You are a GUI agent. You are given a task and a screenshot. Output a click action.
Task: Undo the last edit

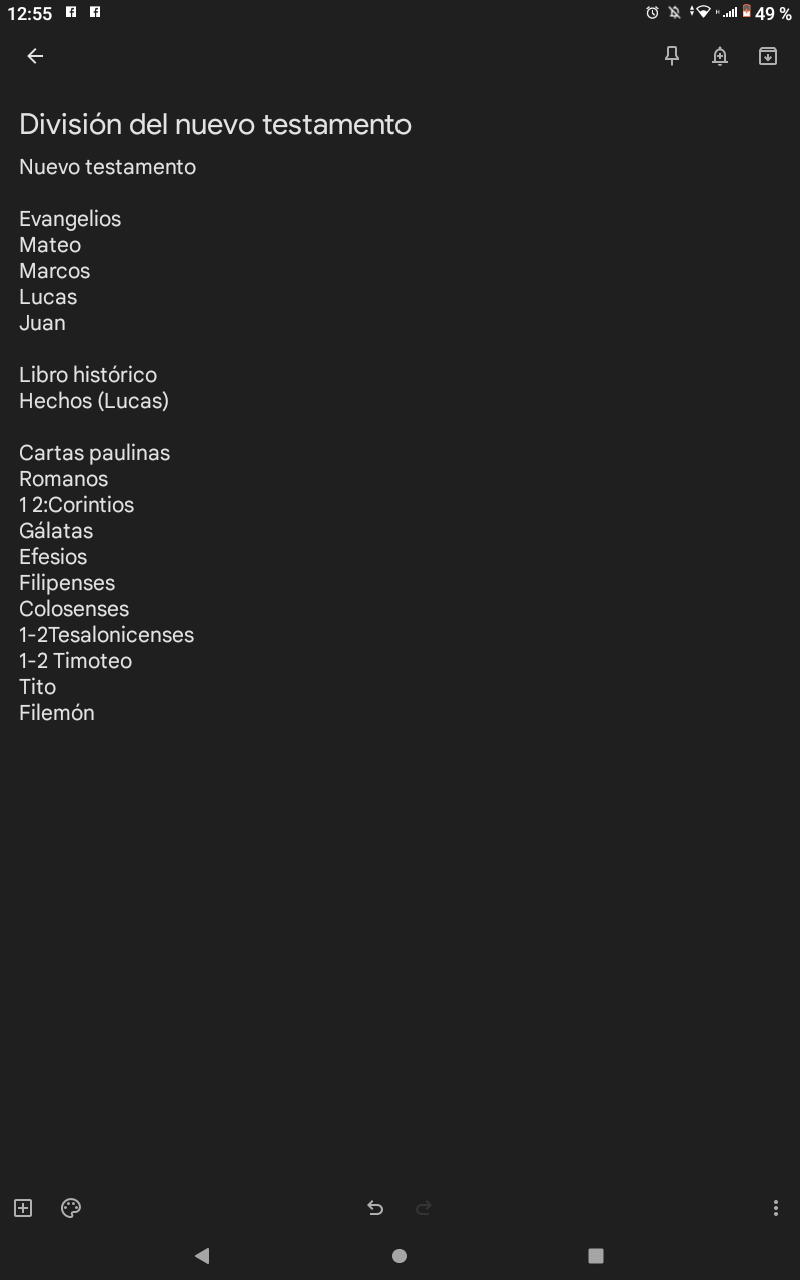point(375,1208)
